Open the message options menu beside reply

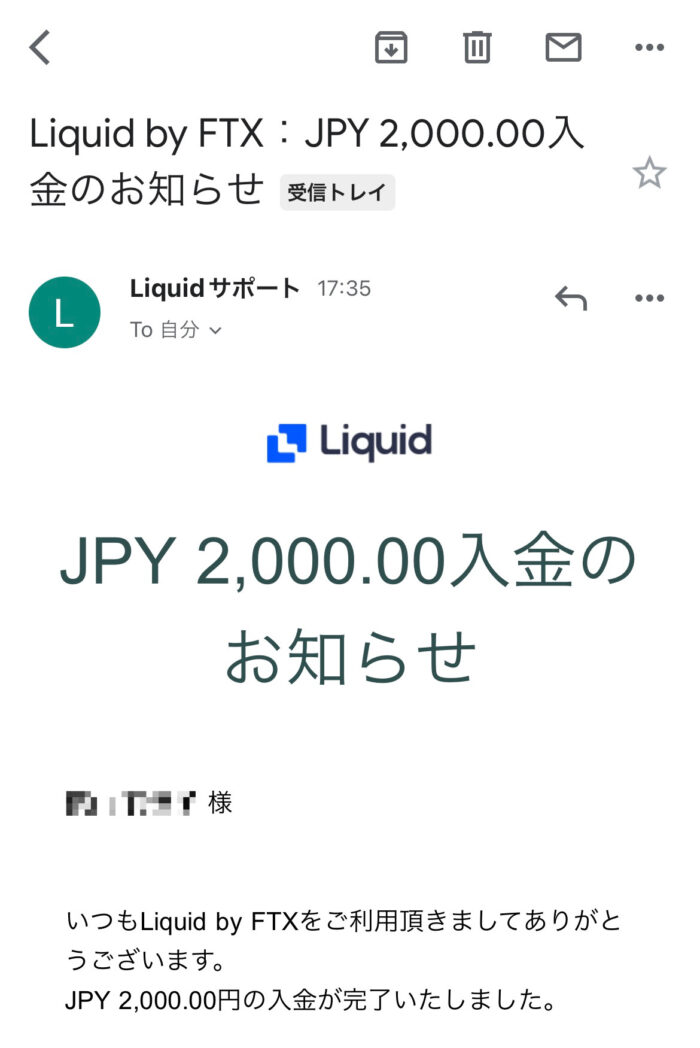tap(649, 298)
